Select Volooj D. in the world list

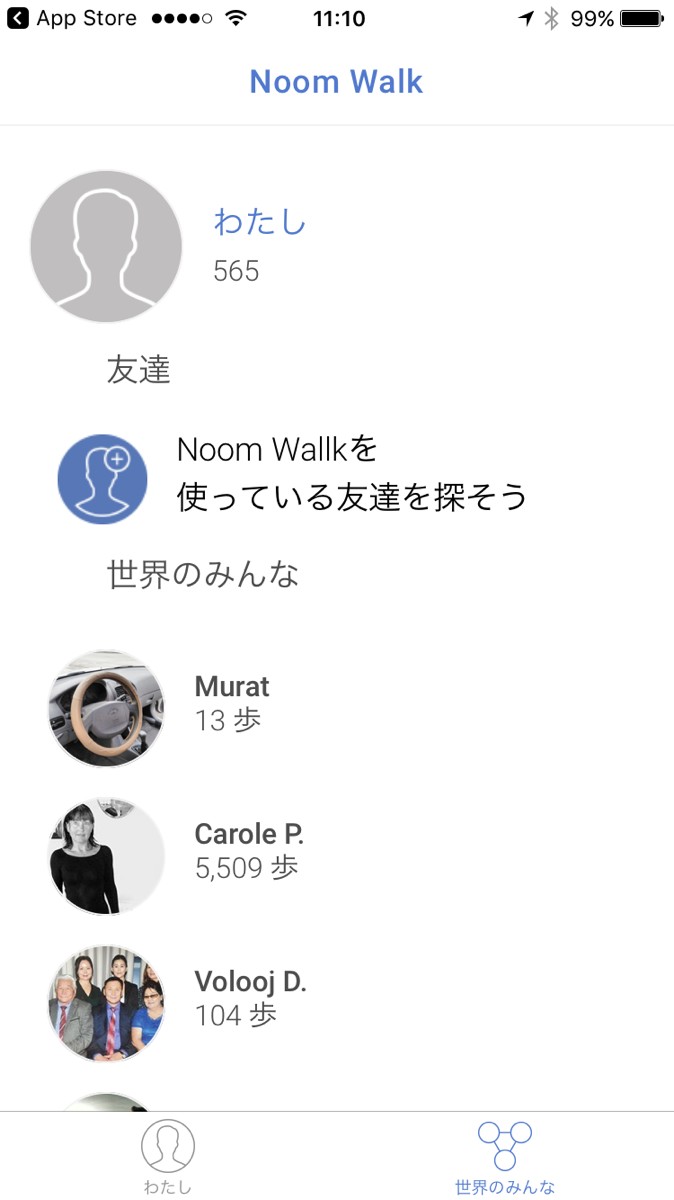pyautogui.click(x=250, y=998)
